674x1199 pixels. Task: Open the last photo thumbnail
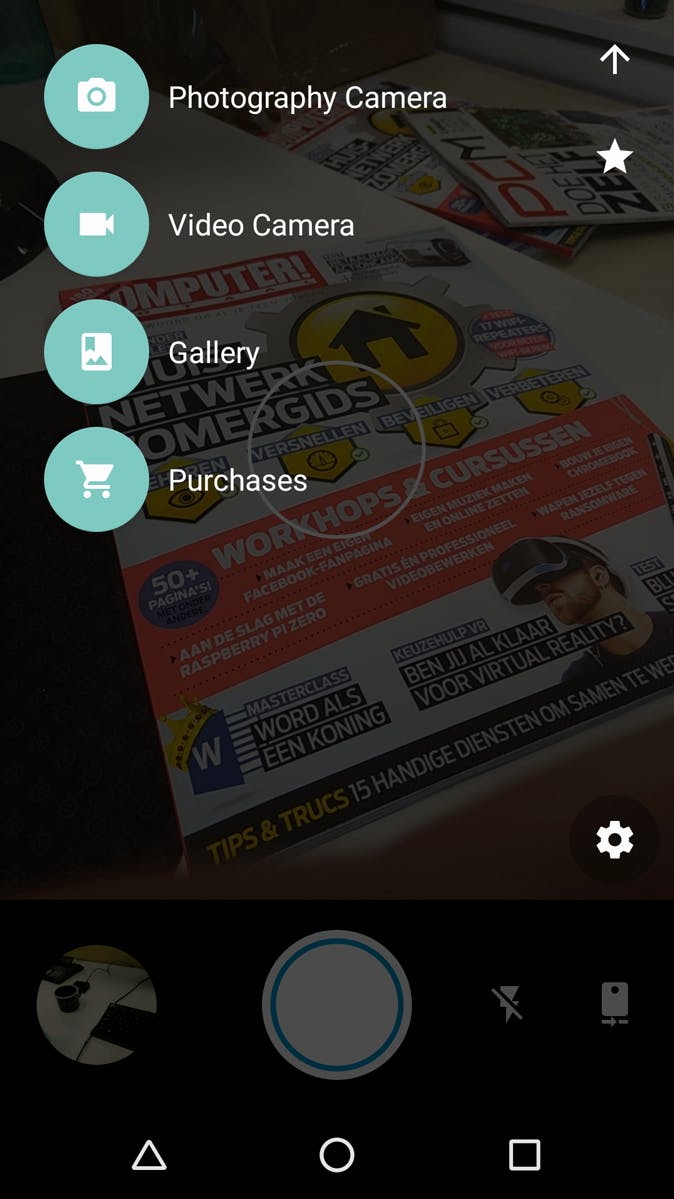[x=97, y=1005]
